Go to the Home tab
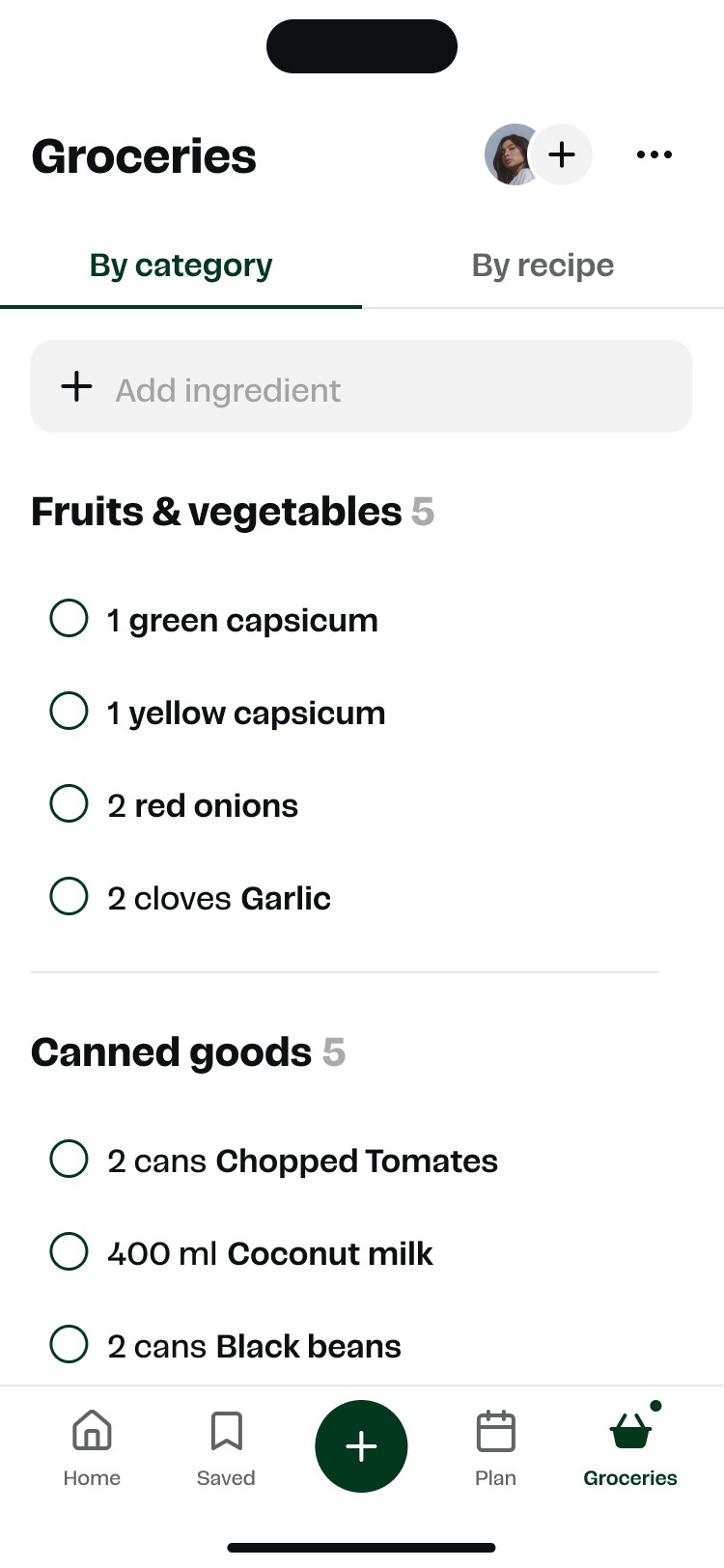 tap(92, 1448)
